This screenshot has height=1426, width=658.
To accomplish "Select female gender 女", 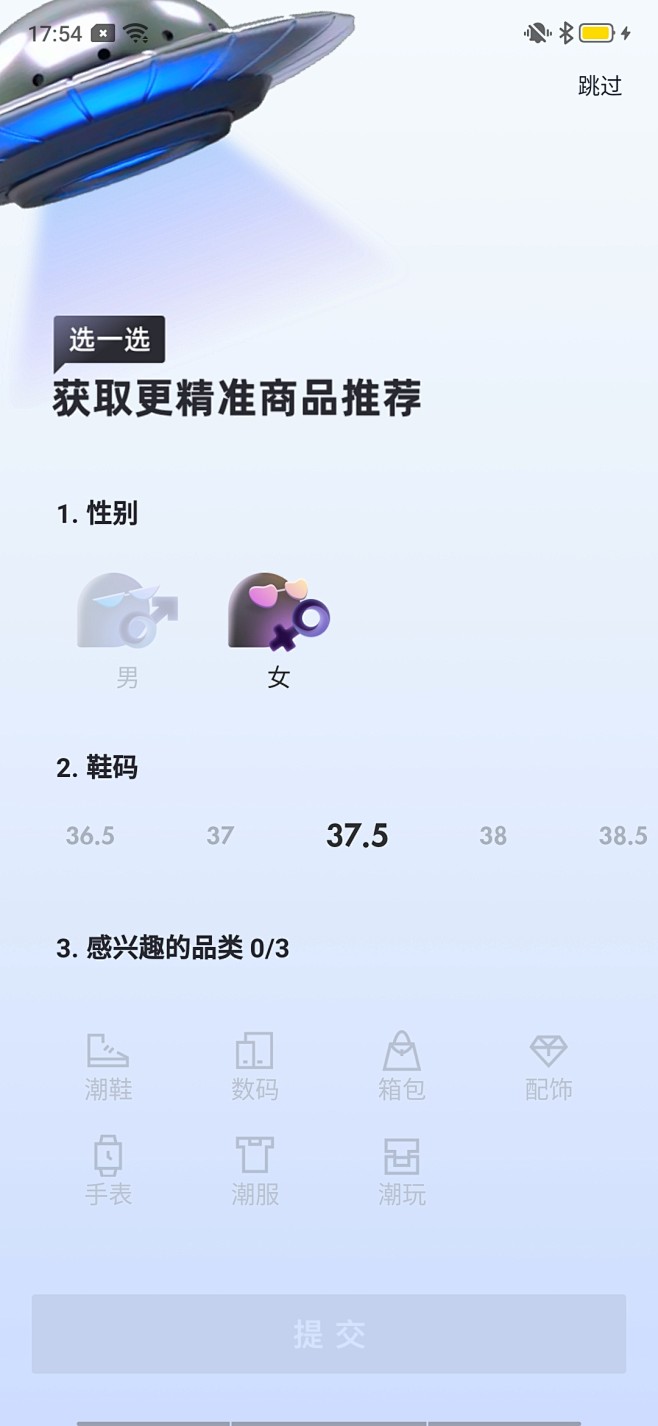I will (x=278, y=628).
